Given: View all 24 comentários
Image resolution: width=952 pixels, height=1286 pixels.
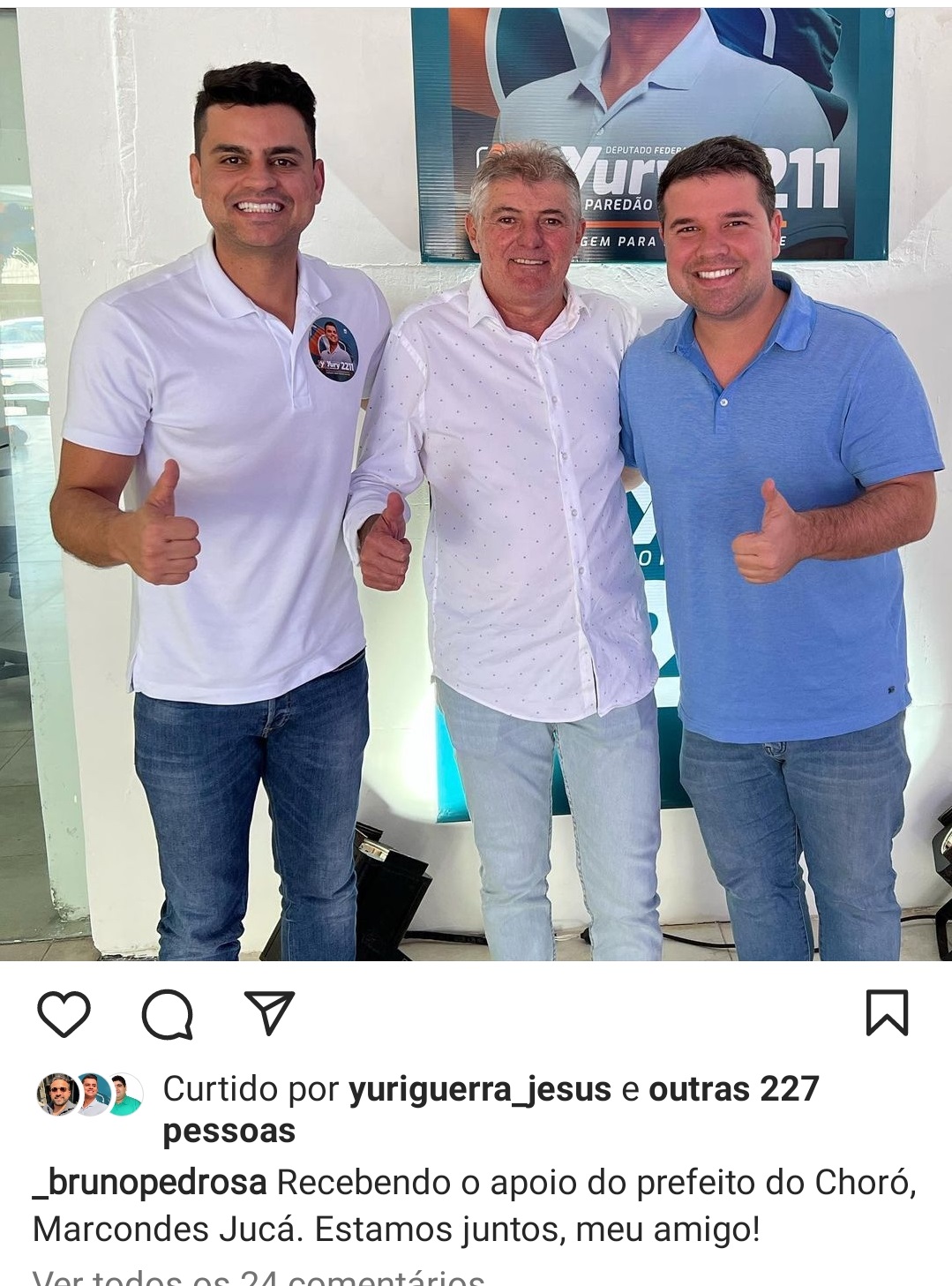Looking at the screenshot, I should click(x=259, y=1278).
